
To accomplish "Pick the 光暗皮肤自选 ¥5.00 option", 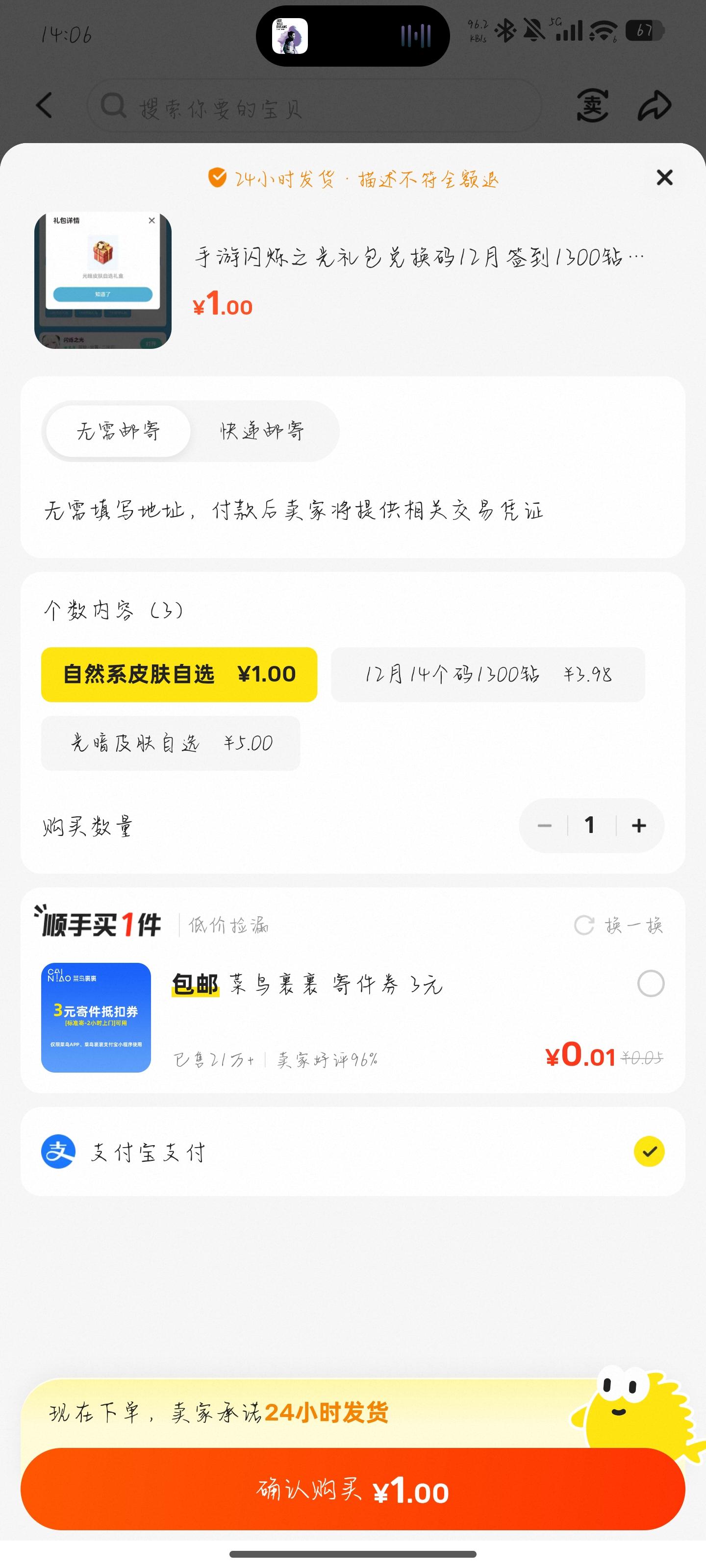I will [171, 743].
